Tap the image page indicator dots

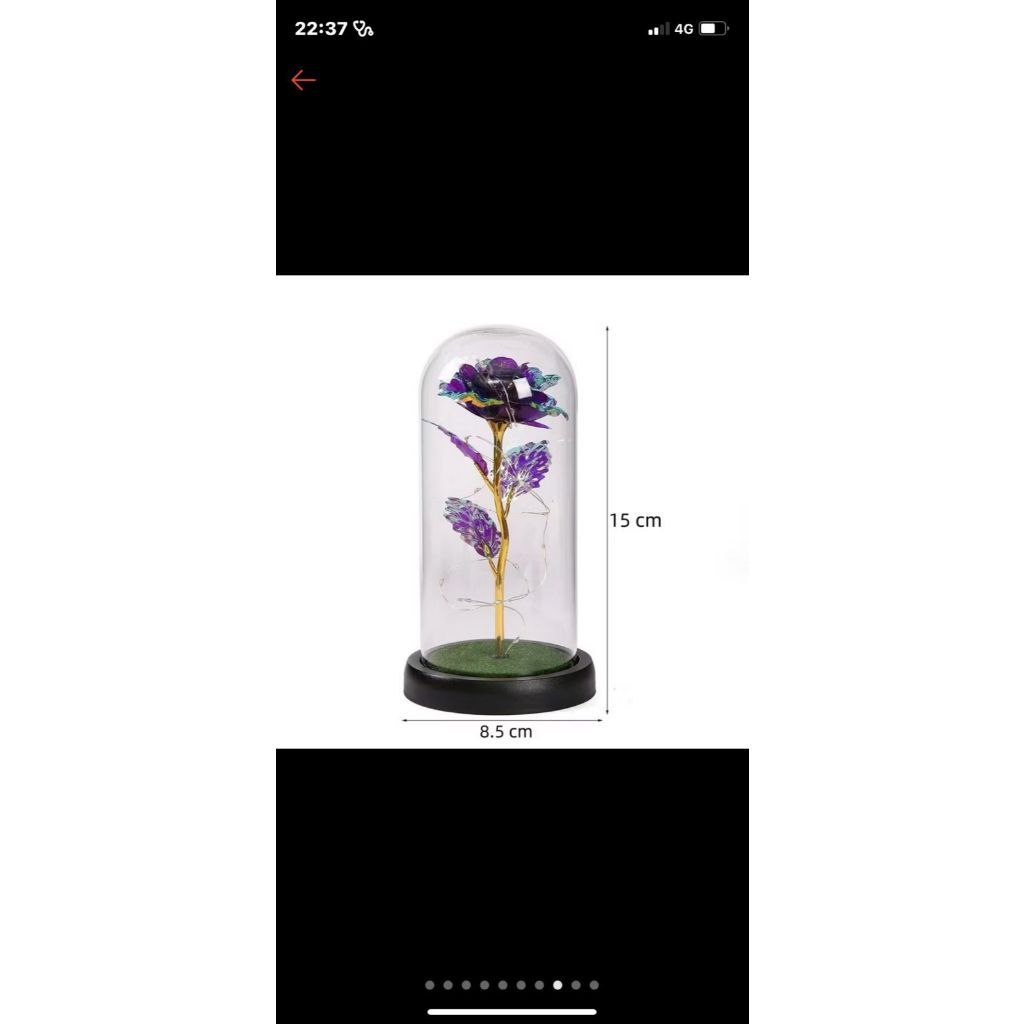pos(512,985)
